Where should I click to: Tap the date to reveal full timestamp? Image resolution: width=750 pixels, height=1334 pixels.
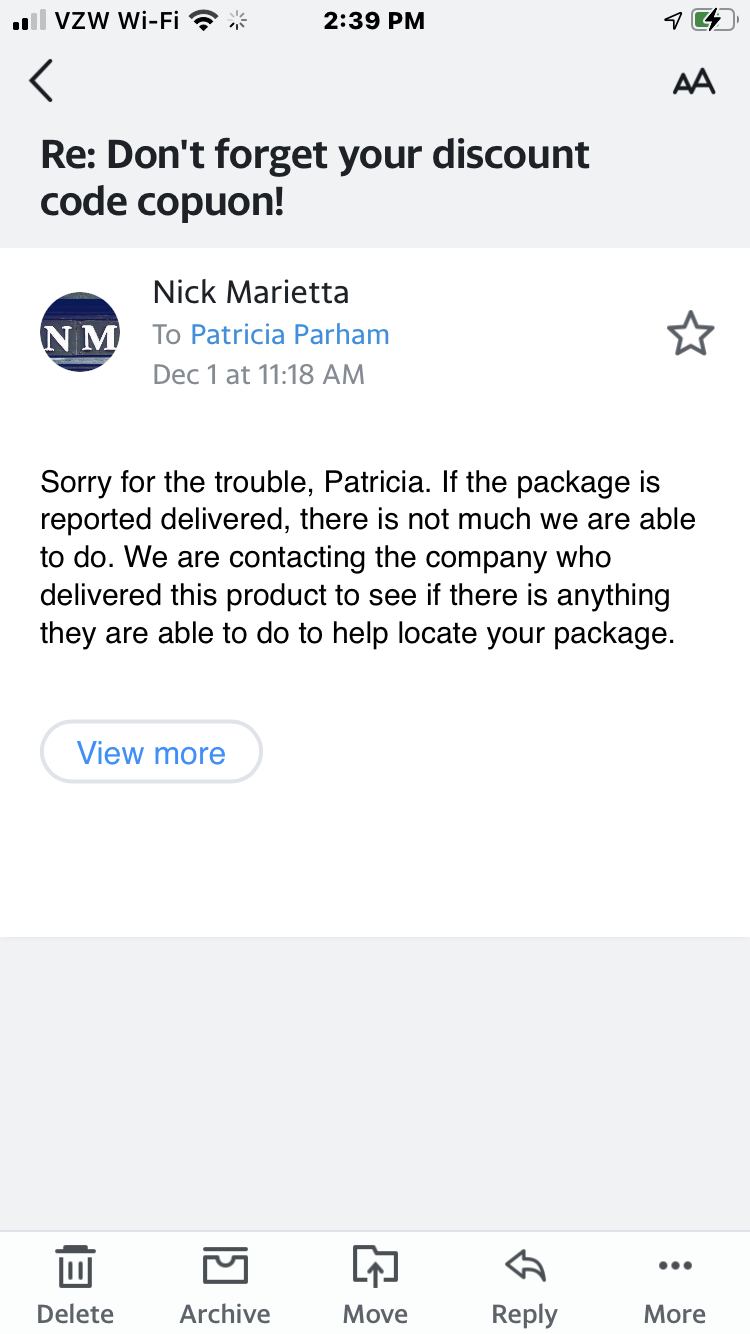click(258, 373)
